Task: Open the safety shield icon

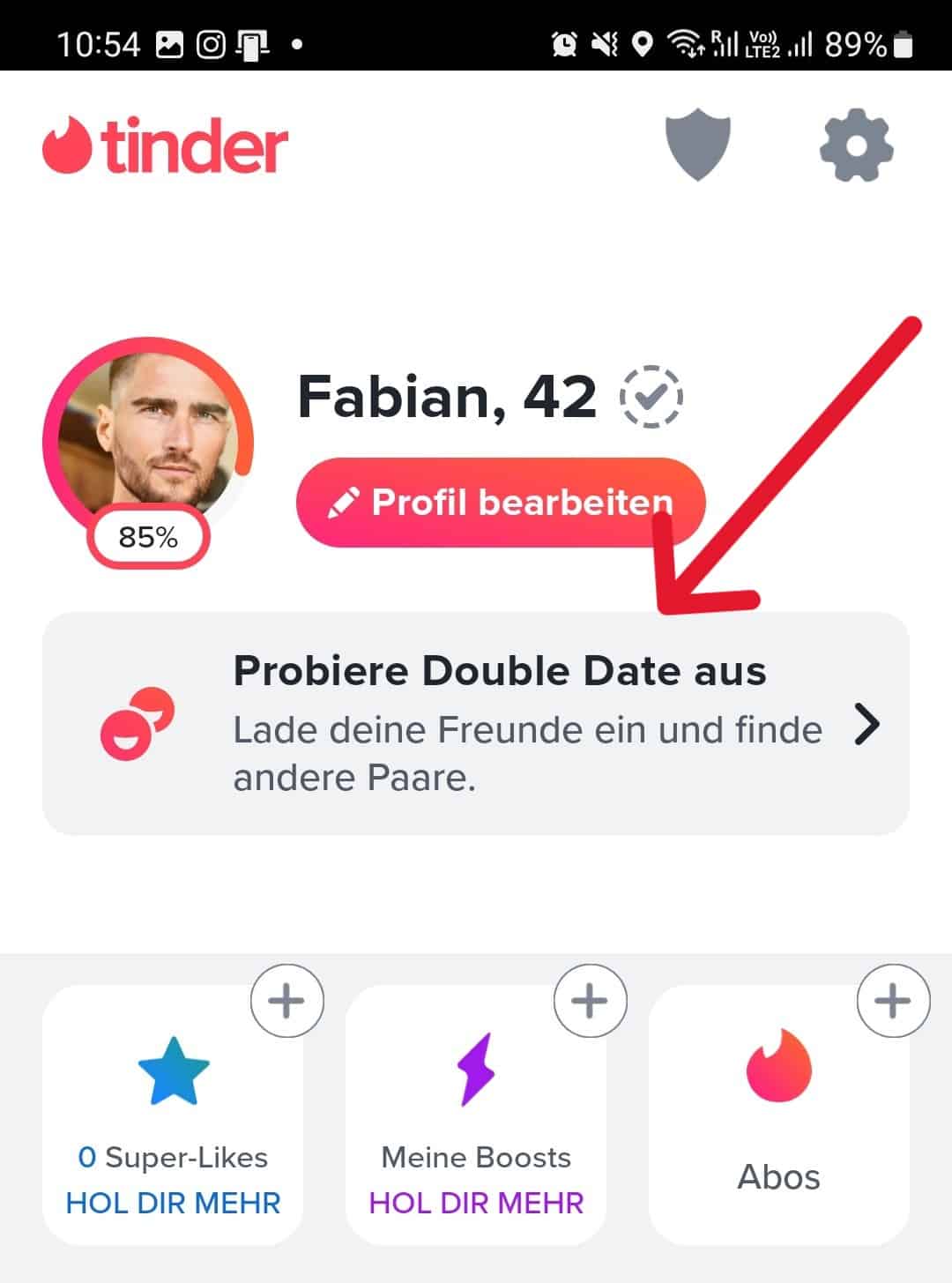Action: (699, 144)
